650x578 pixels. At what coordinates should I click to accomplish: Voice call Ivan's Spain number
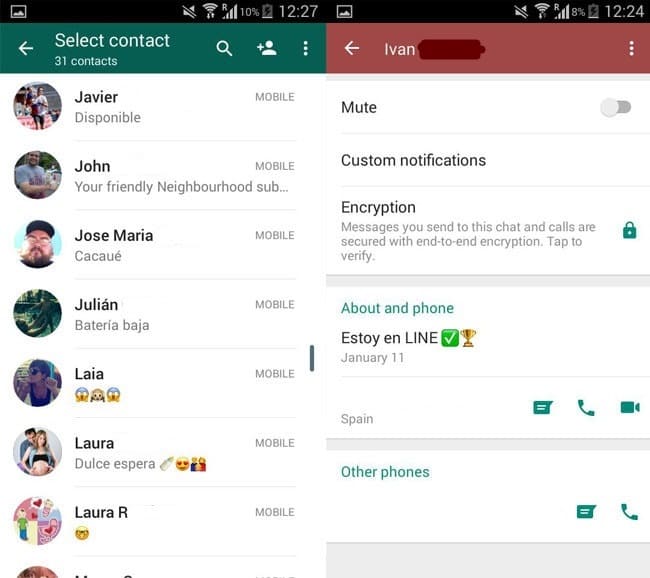tap(586, 407)
